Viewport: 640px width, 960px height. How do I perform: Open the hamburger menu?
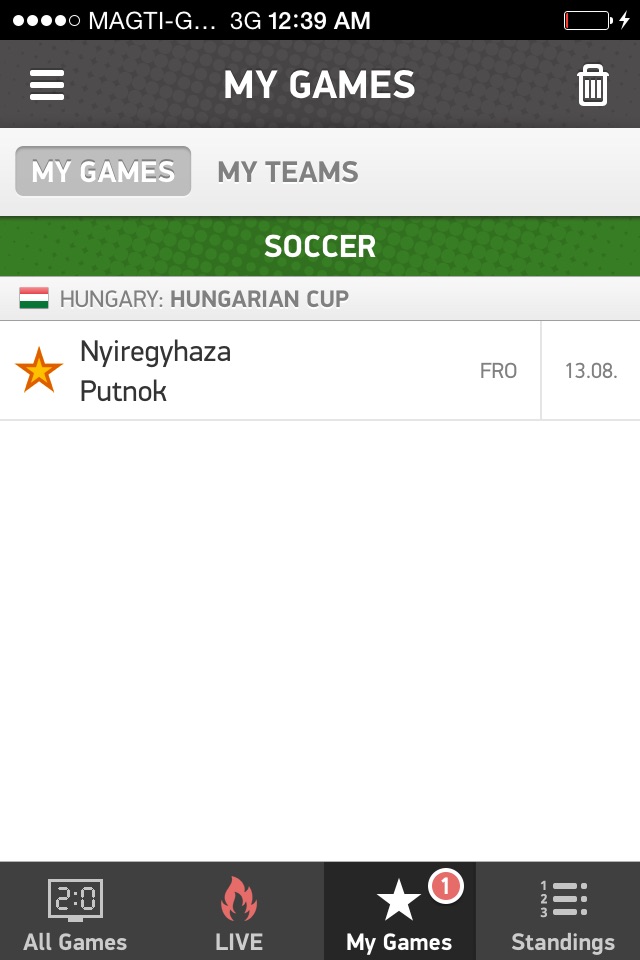(x=47, y=85)
